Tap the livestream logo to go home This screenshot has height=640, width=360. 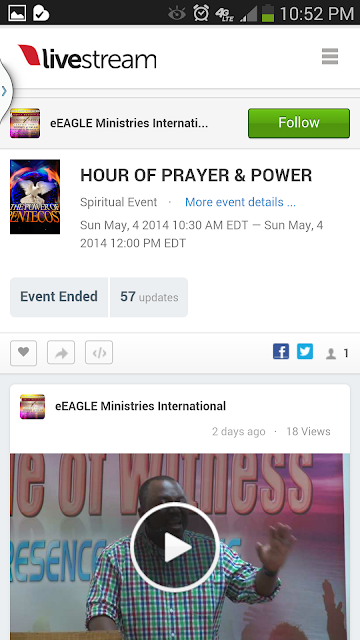(87, 57)
